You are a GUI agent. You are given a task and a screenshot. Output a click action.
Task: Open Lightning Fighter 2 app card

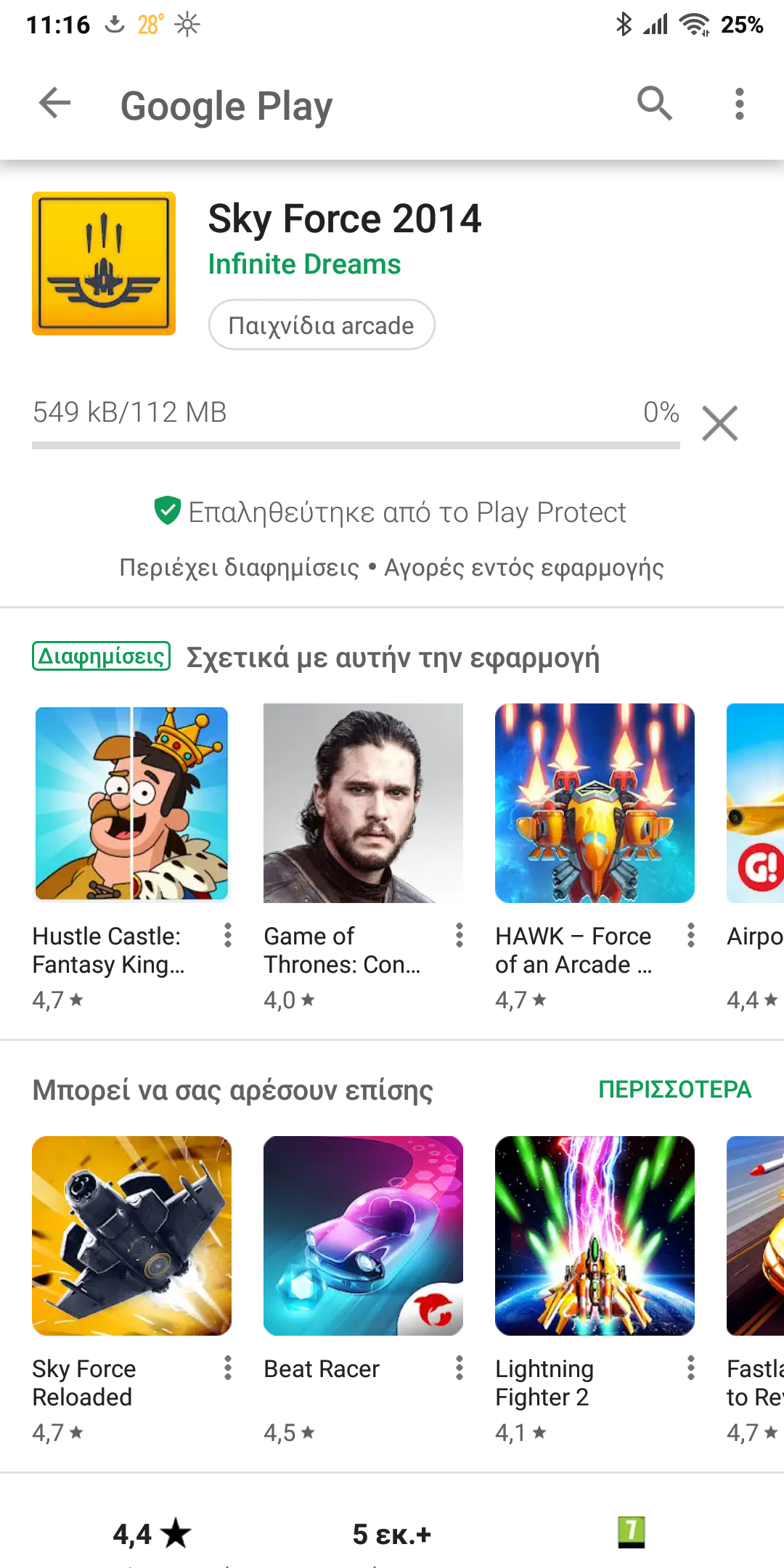pyautogui.click(x=595, y=1236)
